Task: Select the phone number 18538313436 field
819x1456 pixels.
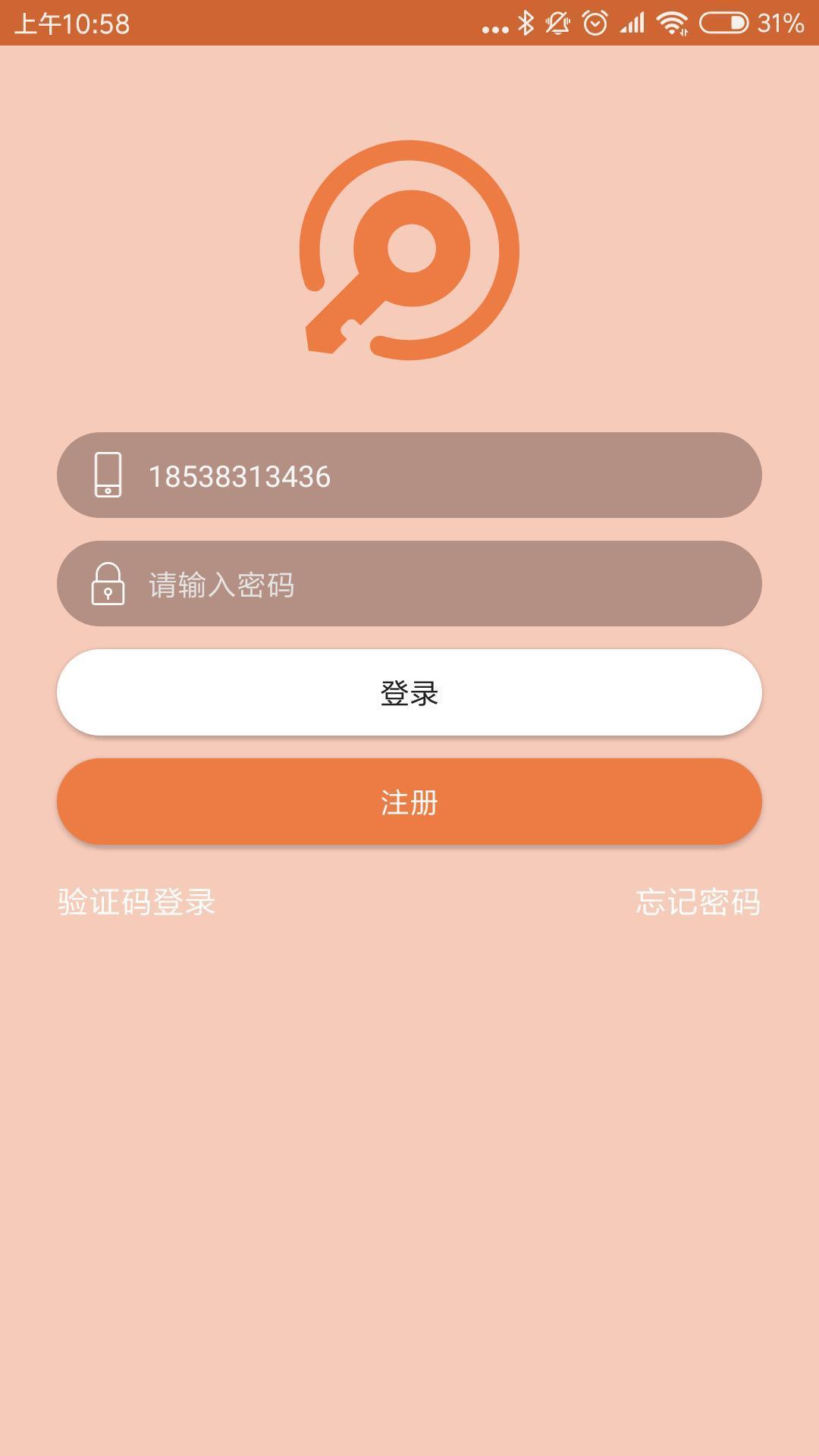Action: point(409,474)
